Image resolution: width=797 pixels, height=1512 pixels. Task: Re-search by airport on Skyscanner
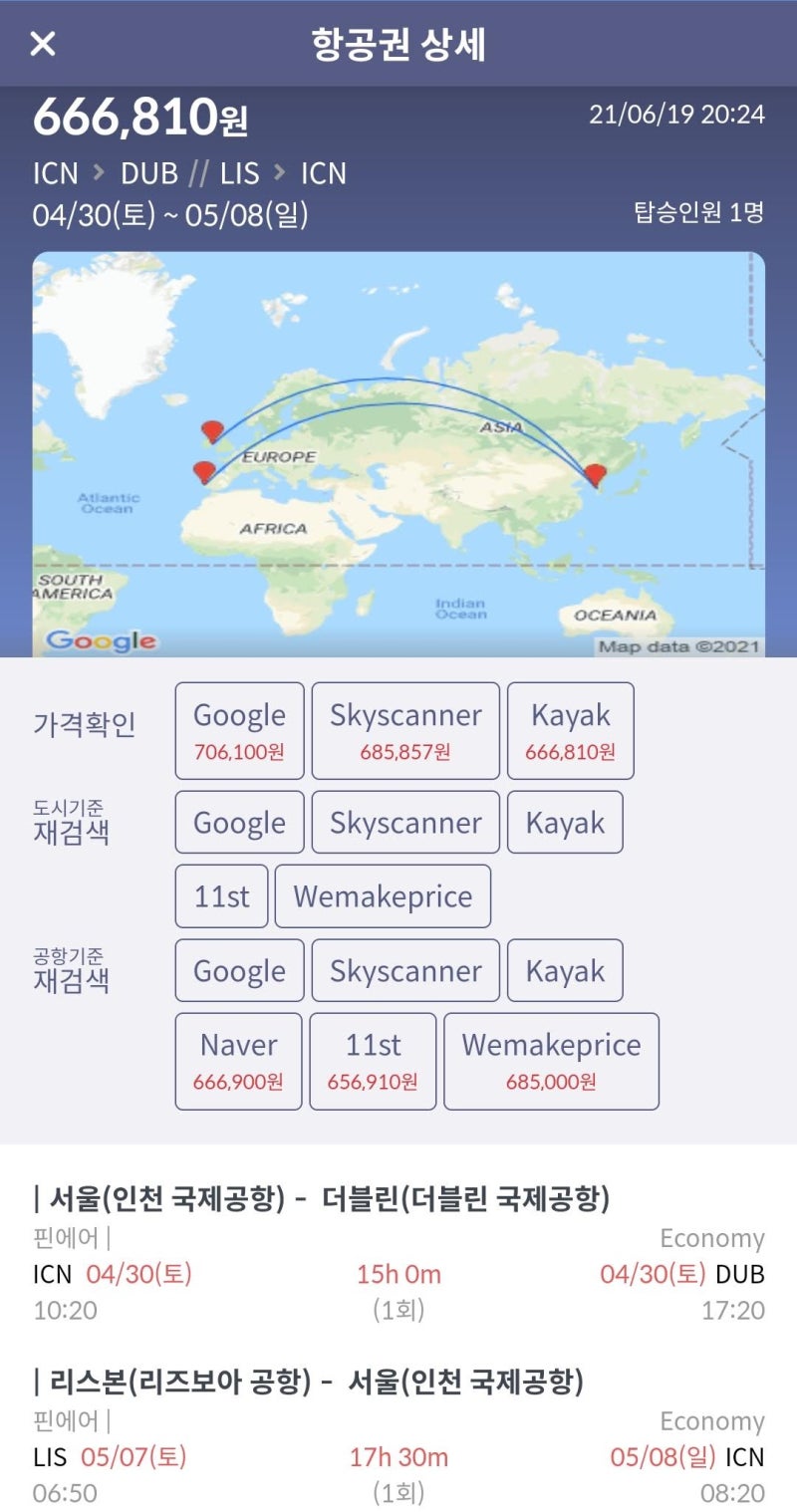click(405, 970)
